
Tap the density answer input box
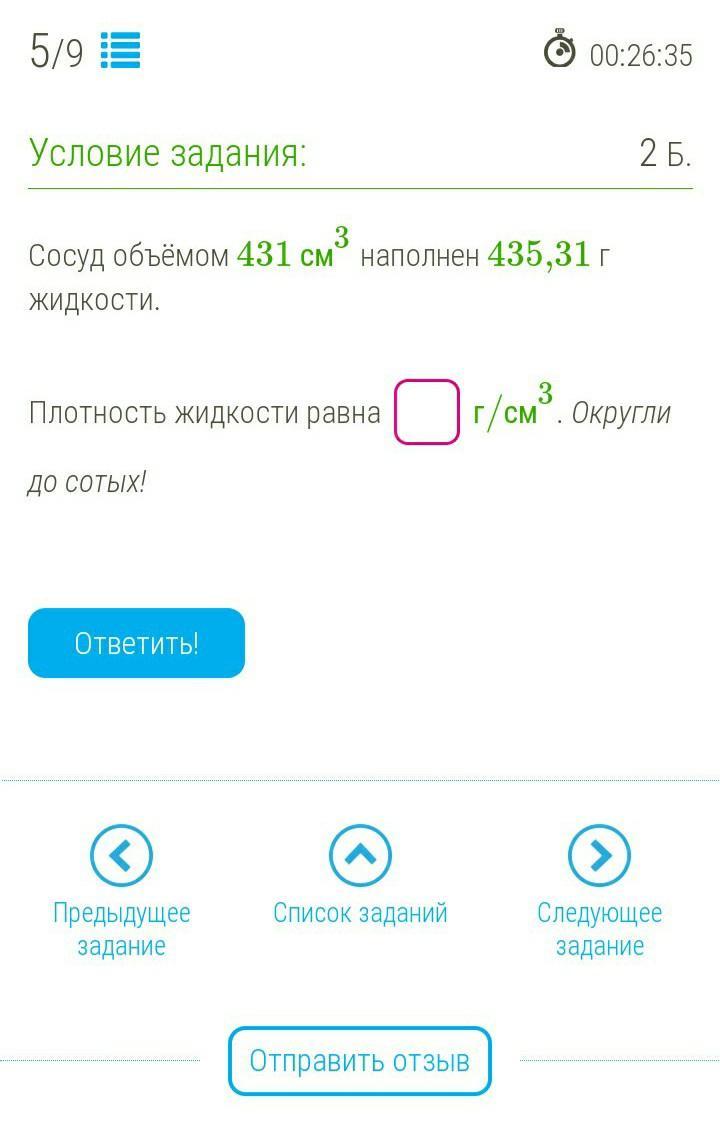(x=427, y=412)
